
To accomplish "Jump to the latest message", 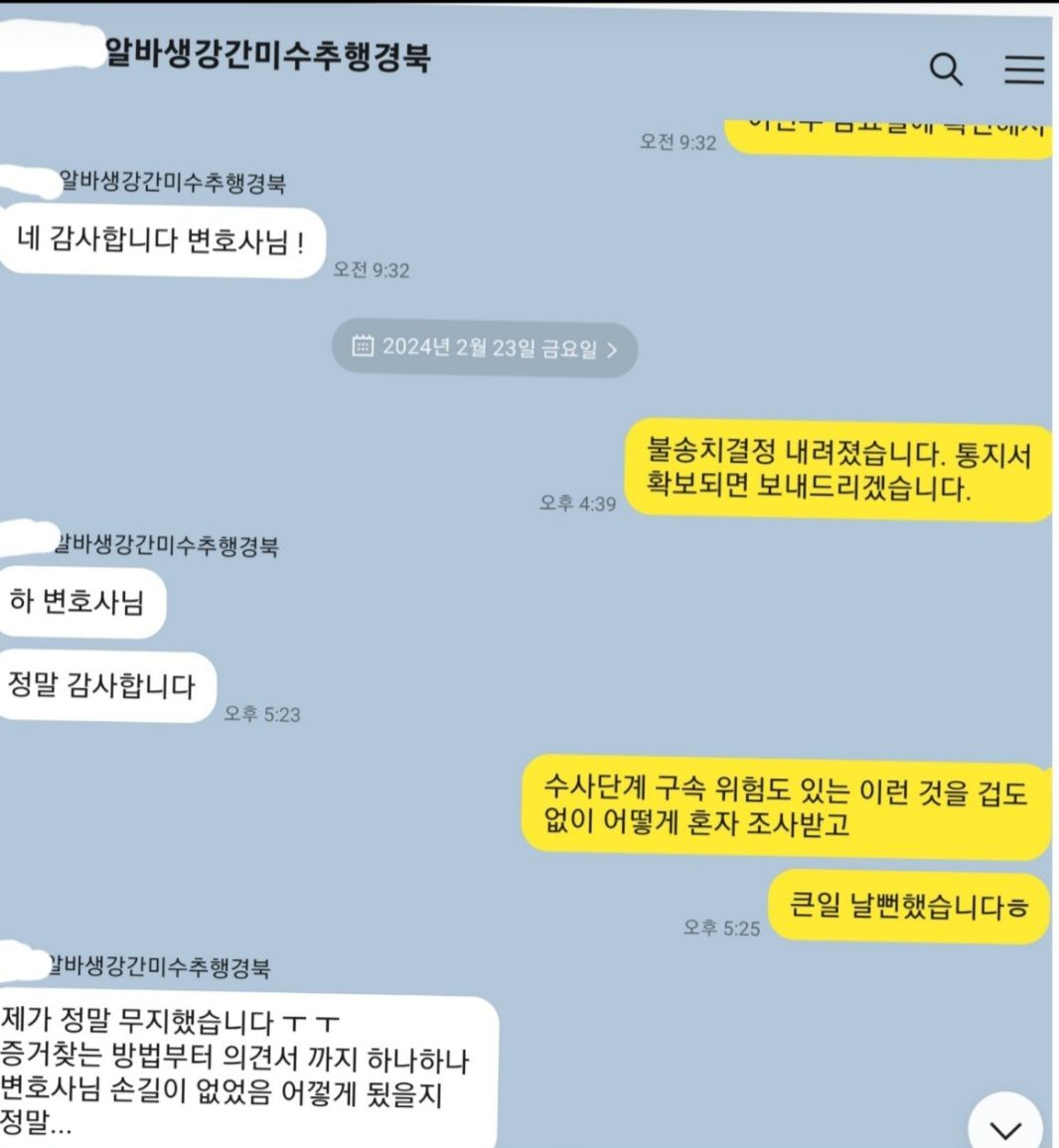I will click(1005, 1127).
